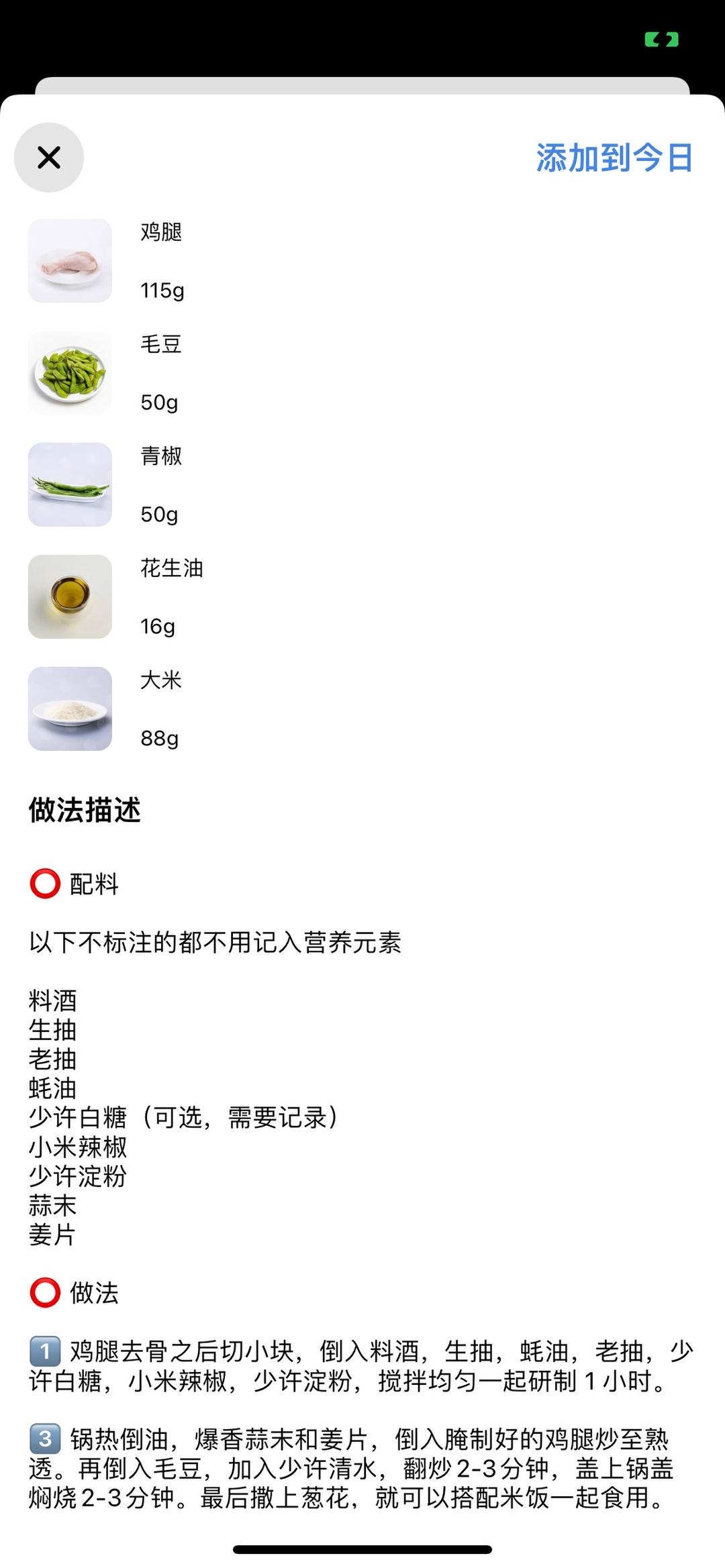Tap the 16g amount under 花生油
725x1568 pixels.
(x=158, y=627)
